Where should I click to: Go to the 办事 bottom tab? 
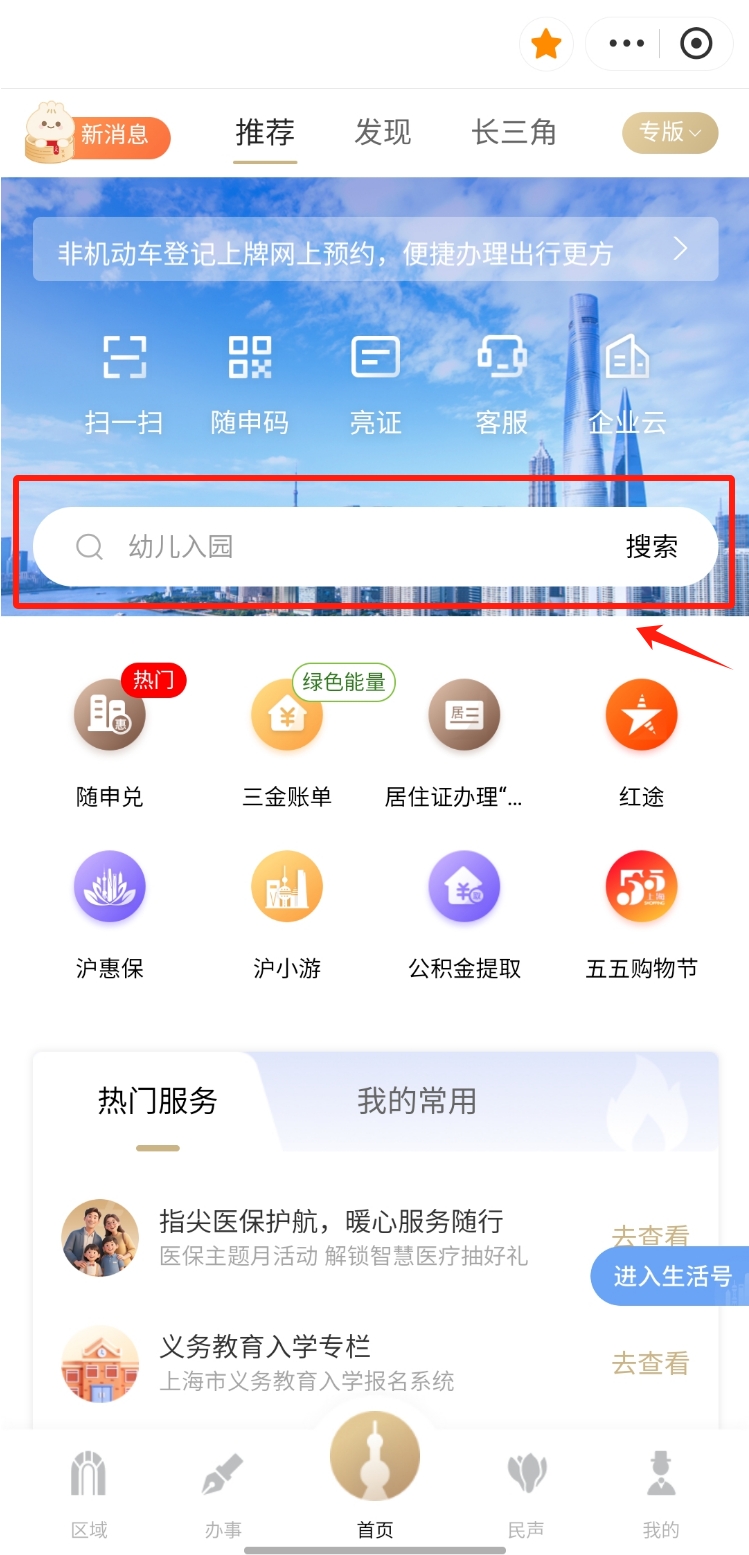pyautogui.click(x=223, y=1496)
